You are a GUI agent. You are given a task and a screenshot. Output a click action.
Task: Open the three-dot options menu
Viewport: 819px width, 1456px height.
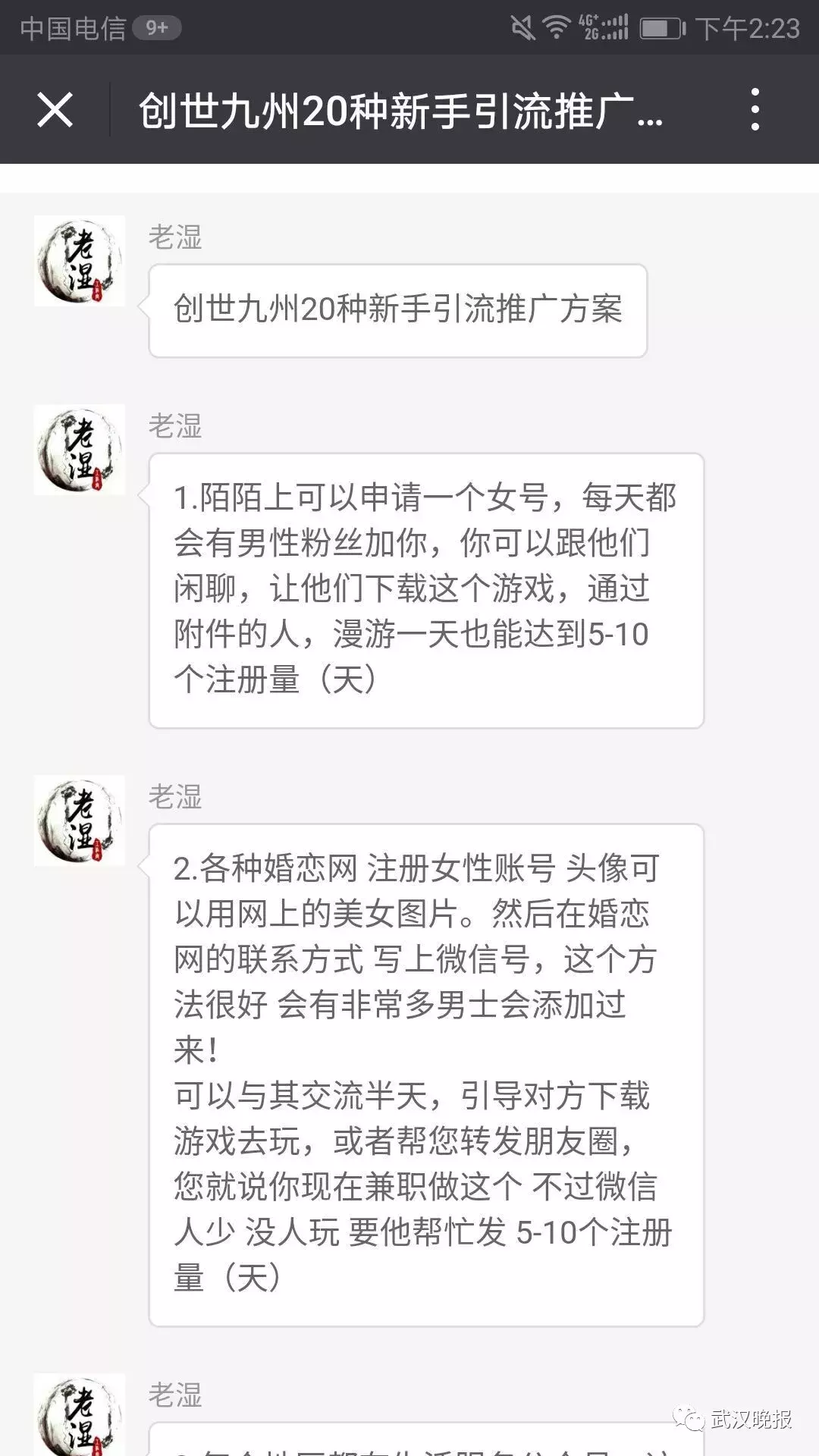coord(755,110)
